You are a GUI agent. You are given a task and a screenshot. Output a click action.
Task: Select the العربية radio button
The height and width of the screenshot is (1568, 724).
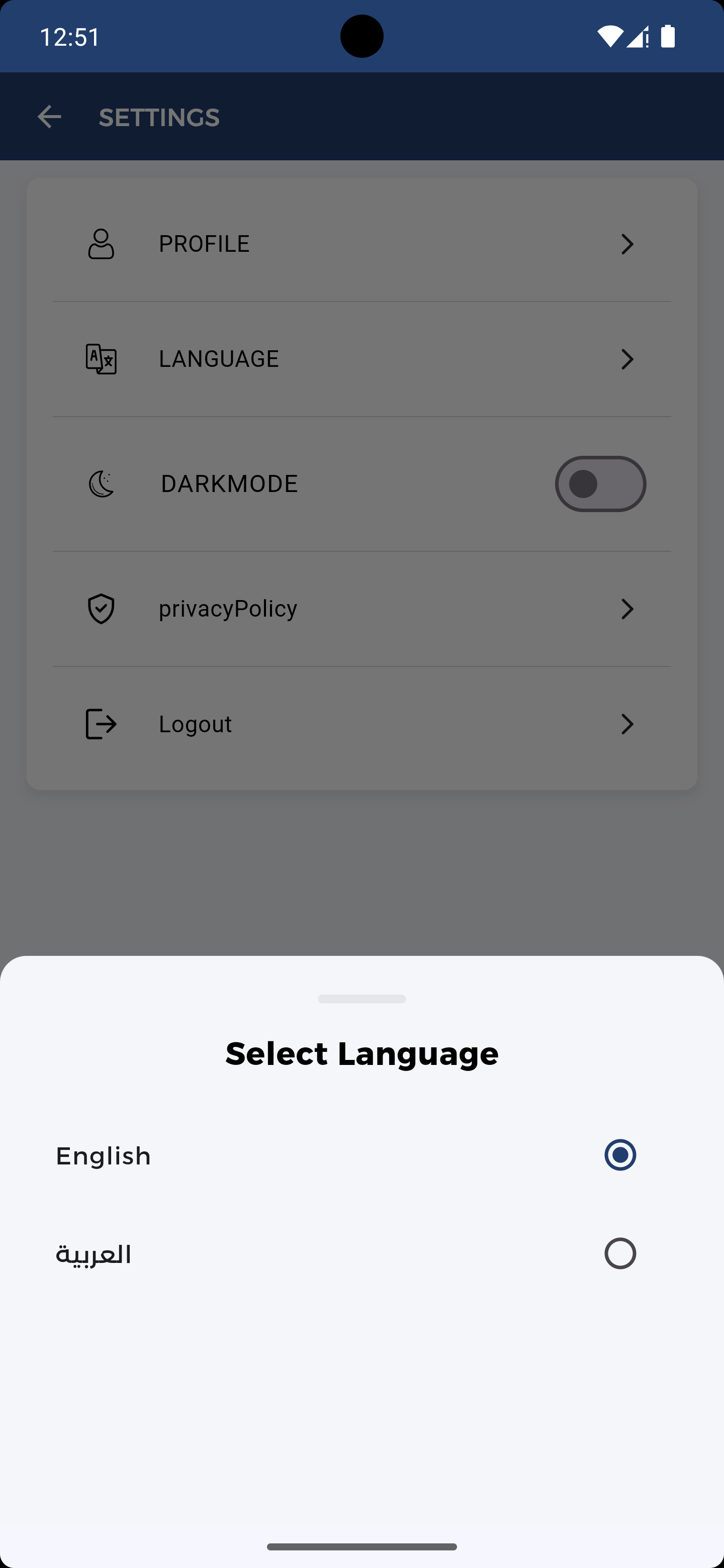(x=620, y=1253)
